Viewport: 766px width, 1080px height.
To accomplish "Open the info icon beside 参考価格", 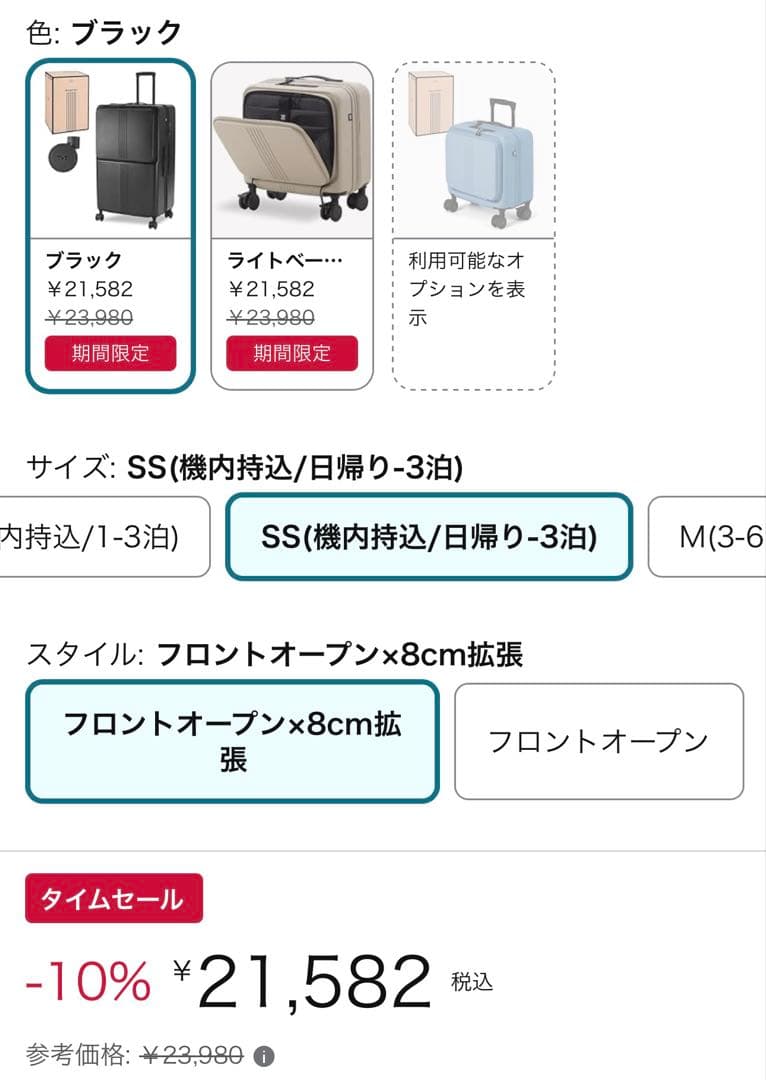I will pos(264,1056).
